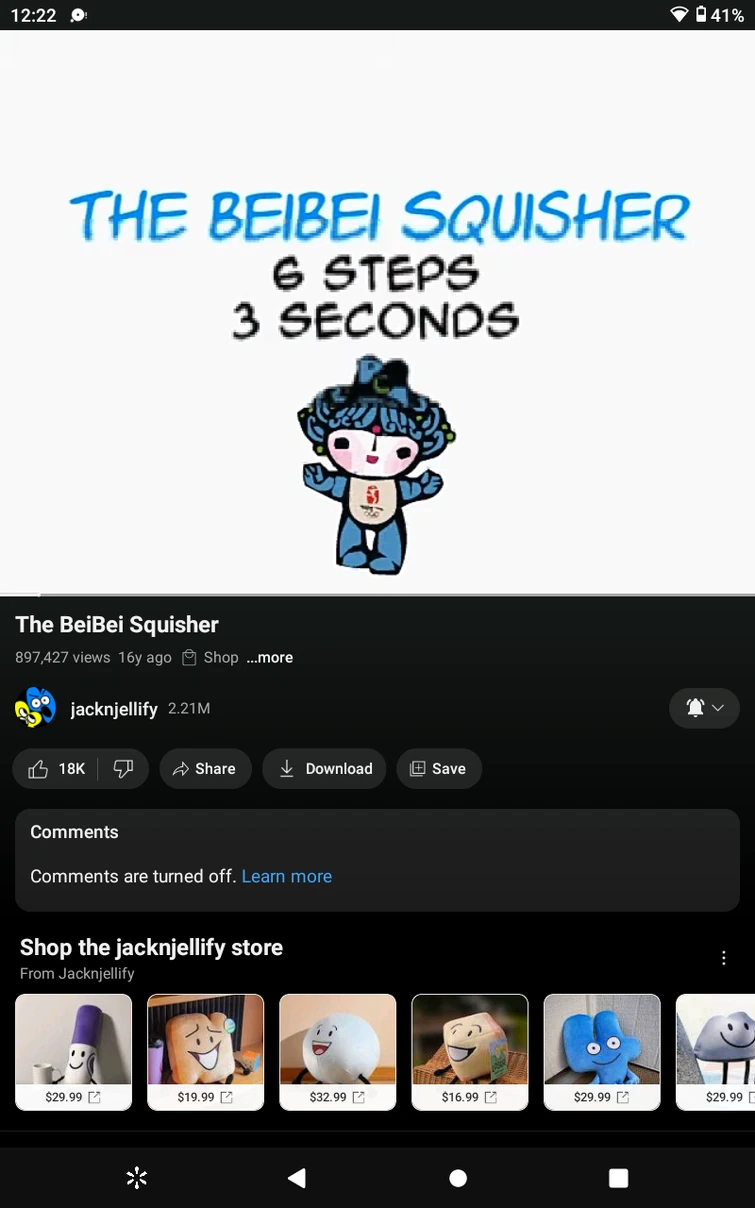
Task: Save the video to a playlist
Action: pyautogui.click(x=439, y=769)
